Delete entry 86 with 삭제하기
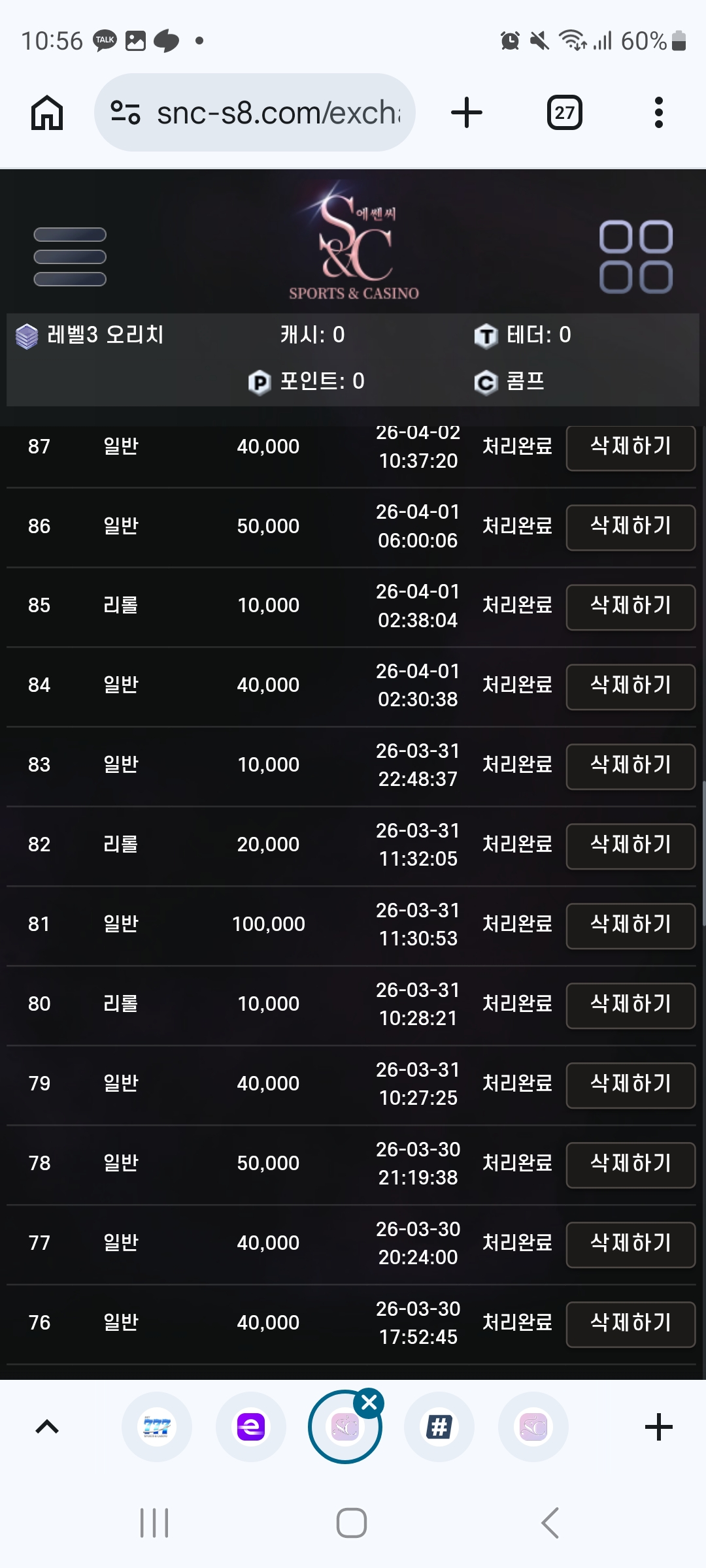 630,527
